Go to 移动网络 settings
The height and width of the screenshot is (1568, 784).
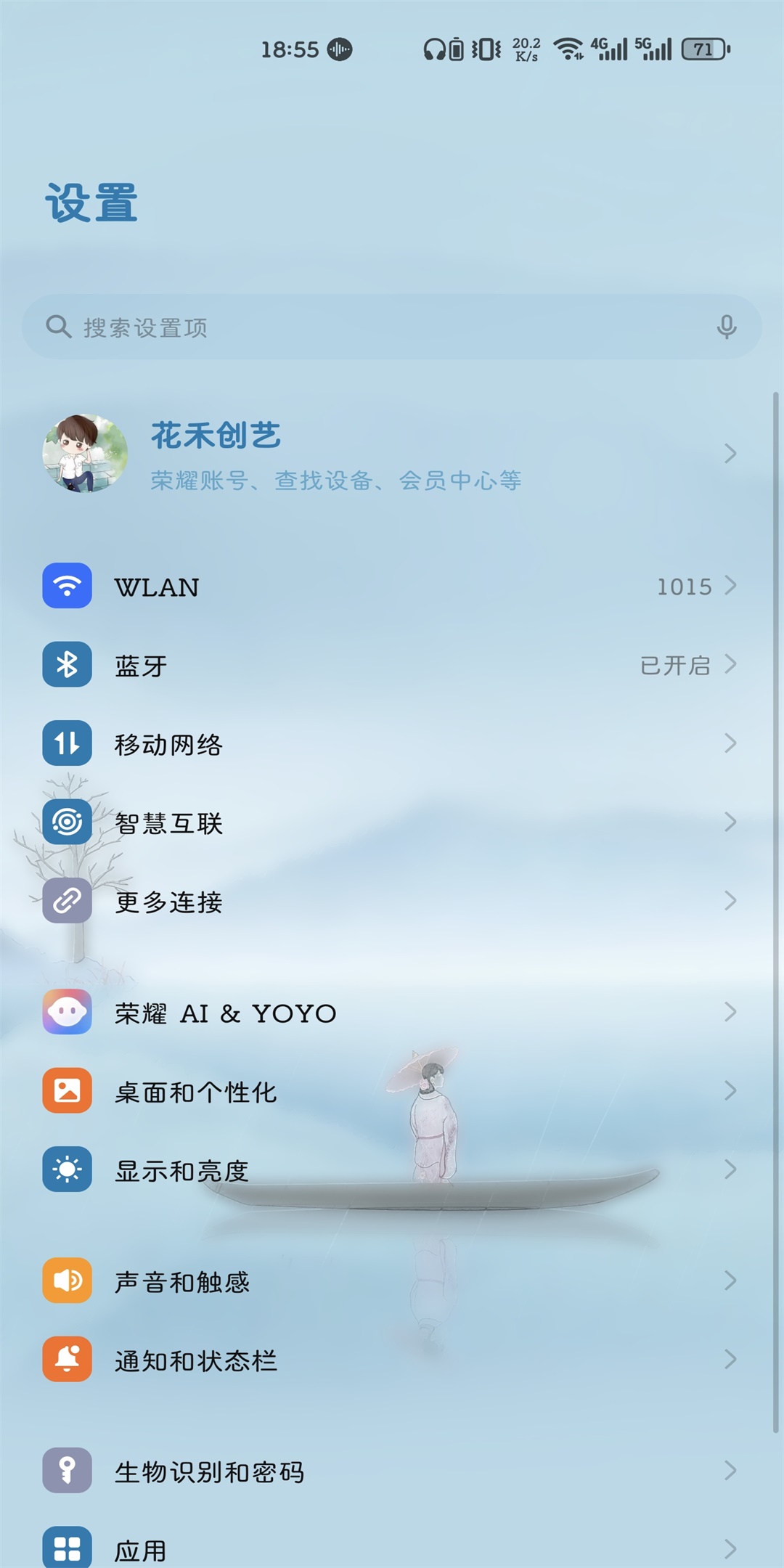coord(392,744)
